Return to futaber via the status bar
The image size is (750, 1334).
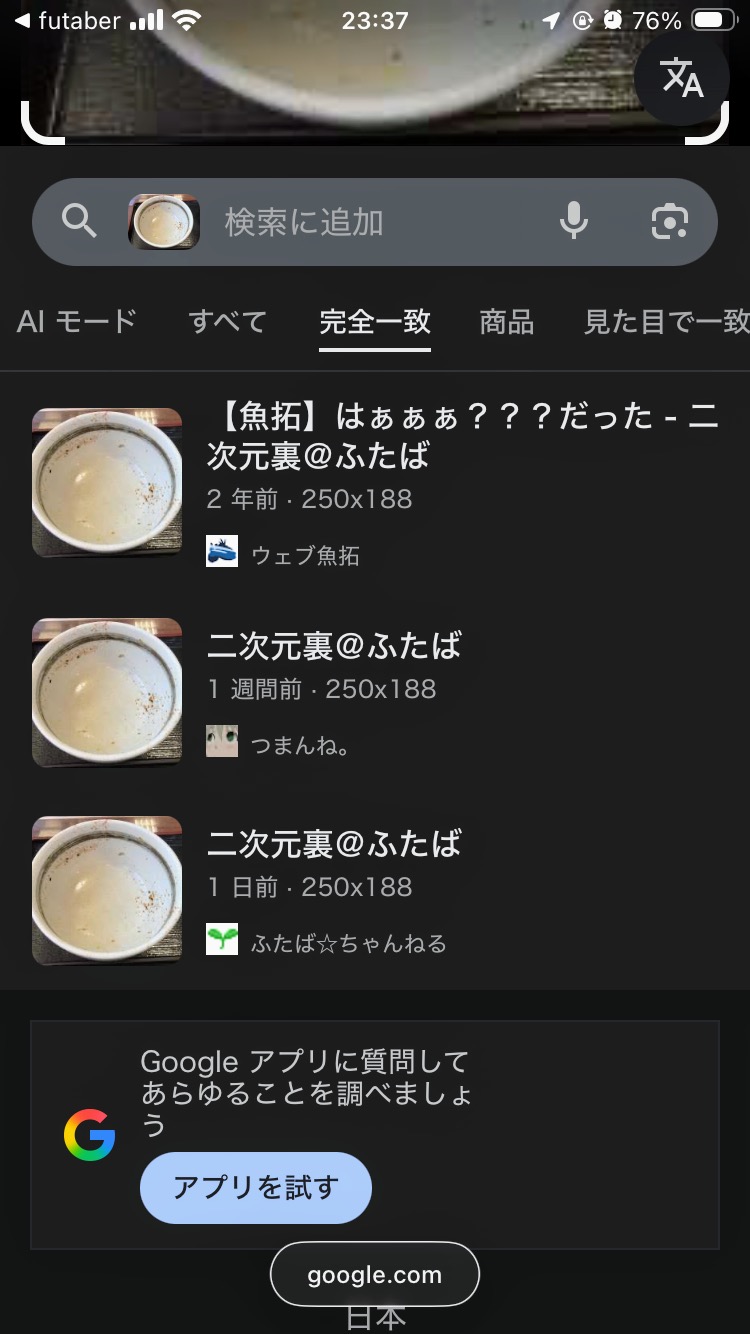(68, 21)
